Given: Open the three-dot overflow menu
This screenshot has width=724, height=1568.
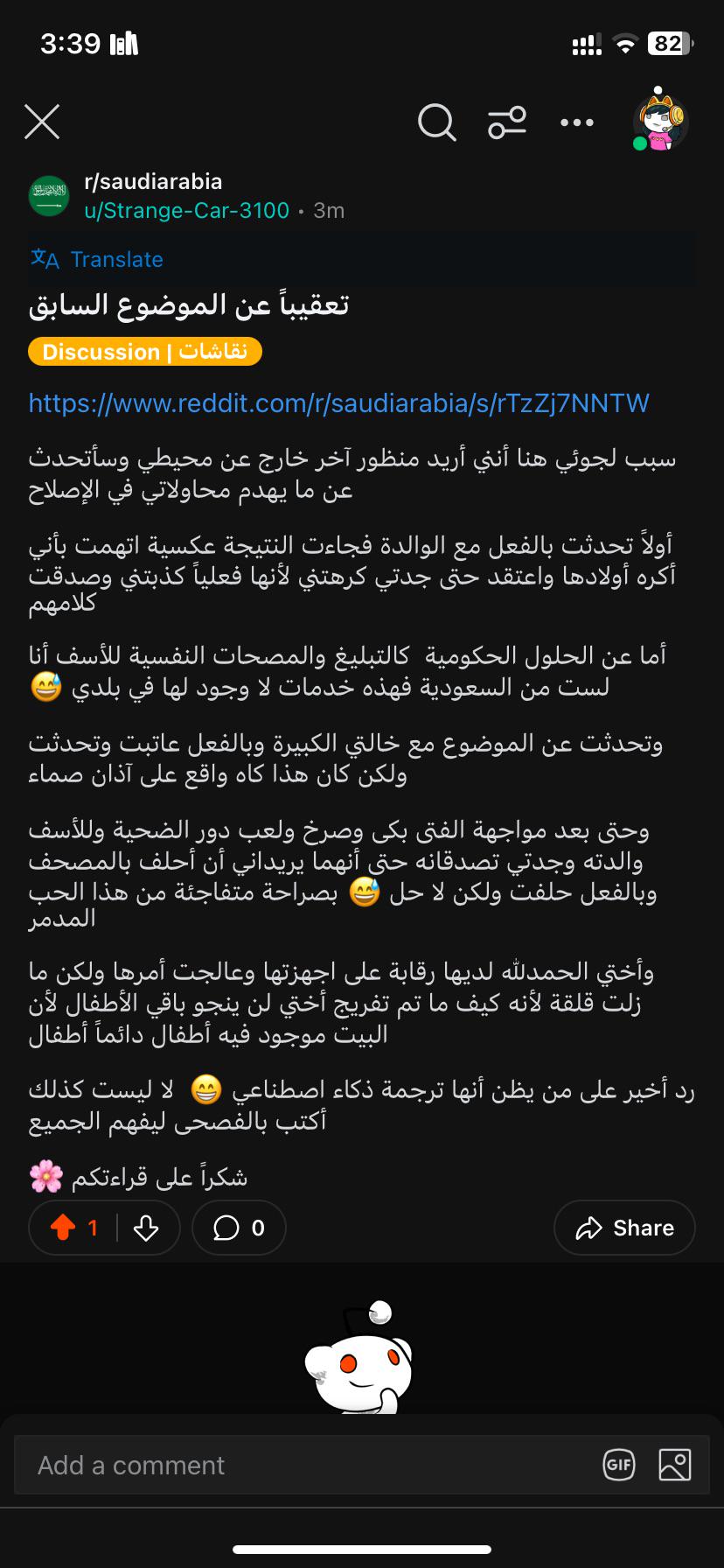Looking at the screenshot, I should (577, 122).
